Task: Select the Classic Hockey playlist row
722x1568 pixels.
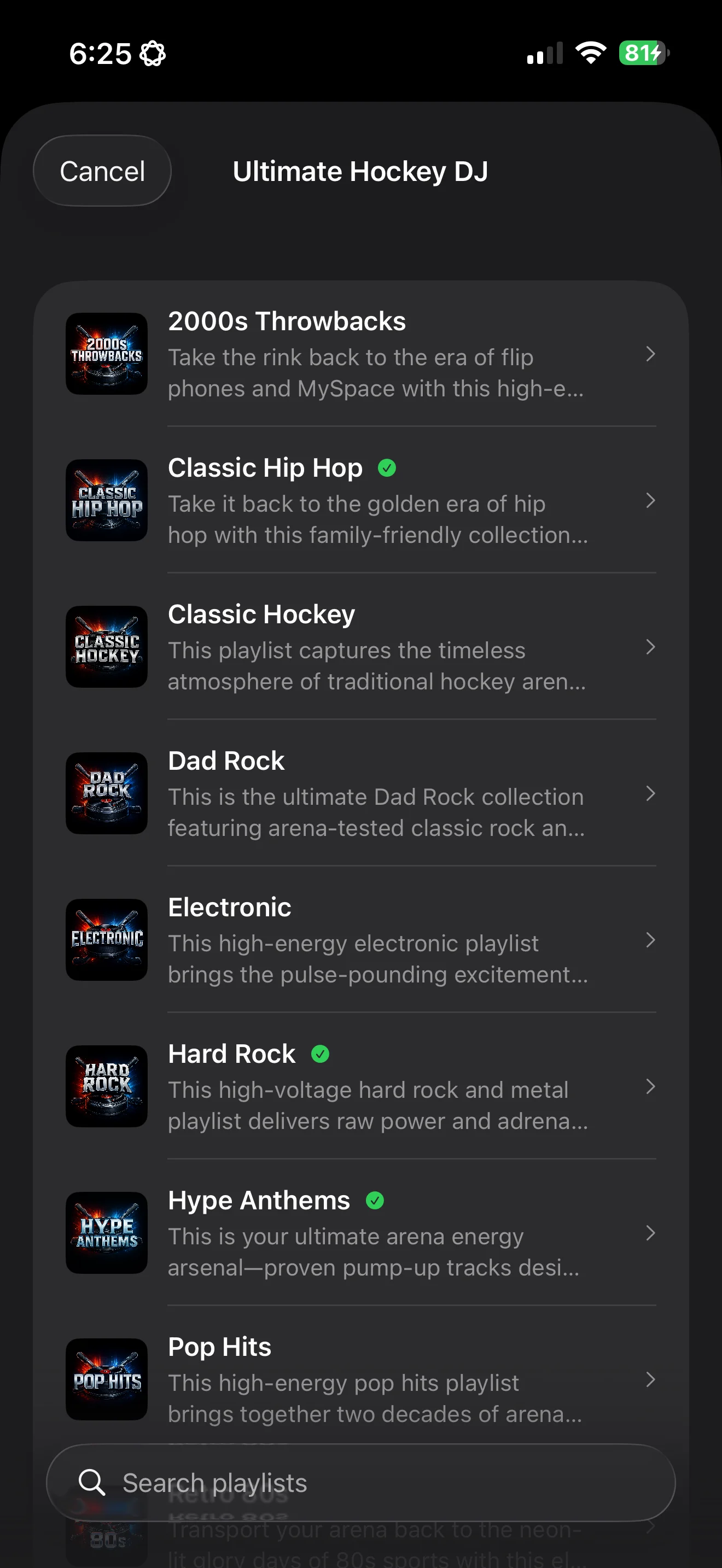Action: [365, 646]
